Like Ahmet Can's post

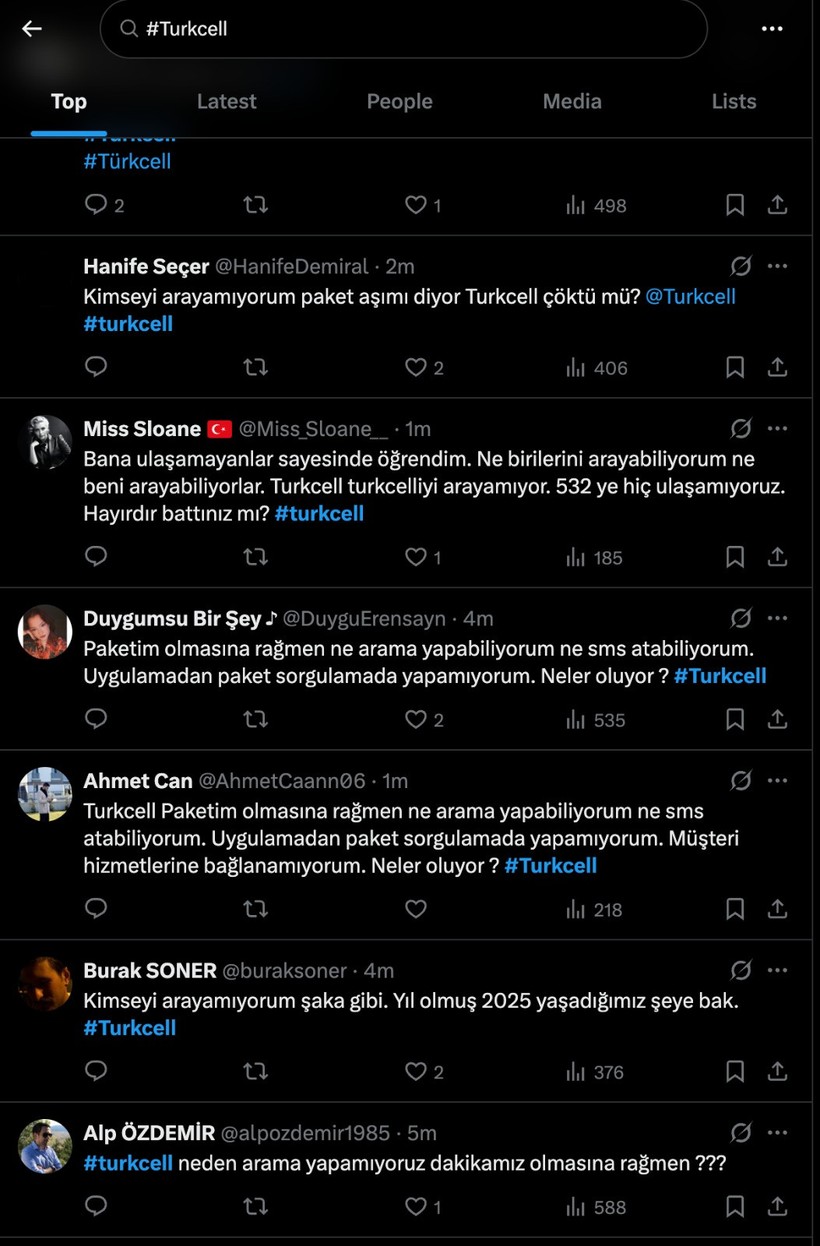coord(416,909)
